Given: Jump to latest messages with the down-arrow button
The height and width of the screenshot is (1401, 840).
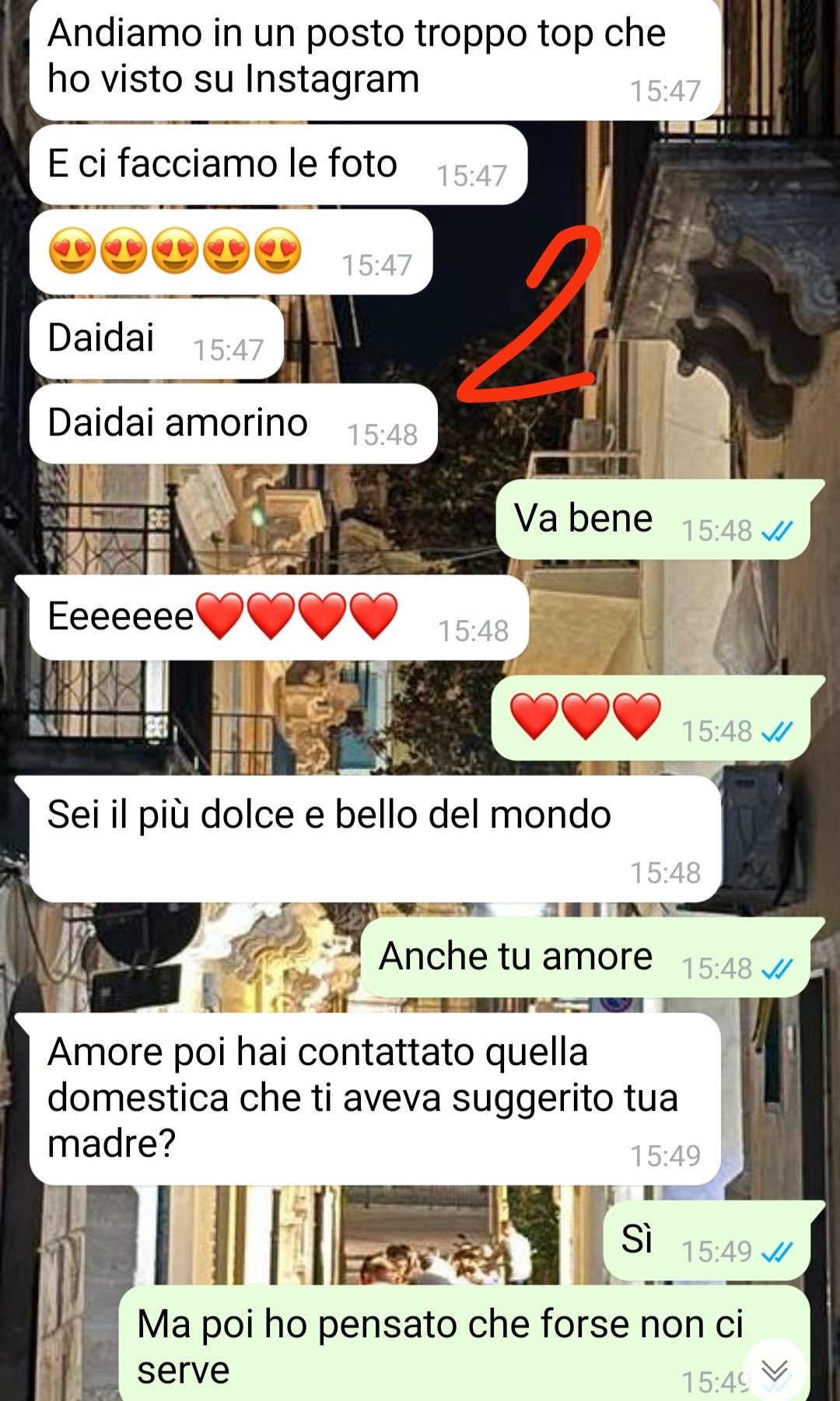Looking at the screenshot, I should tap(775, 1371).
